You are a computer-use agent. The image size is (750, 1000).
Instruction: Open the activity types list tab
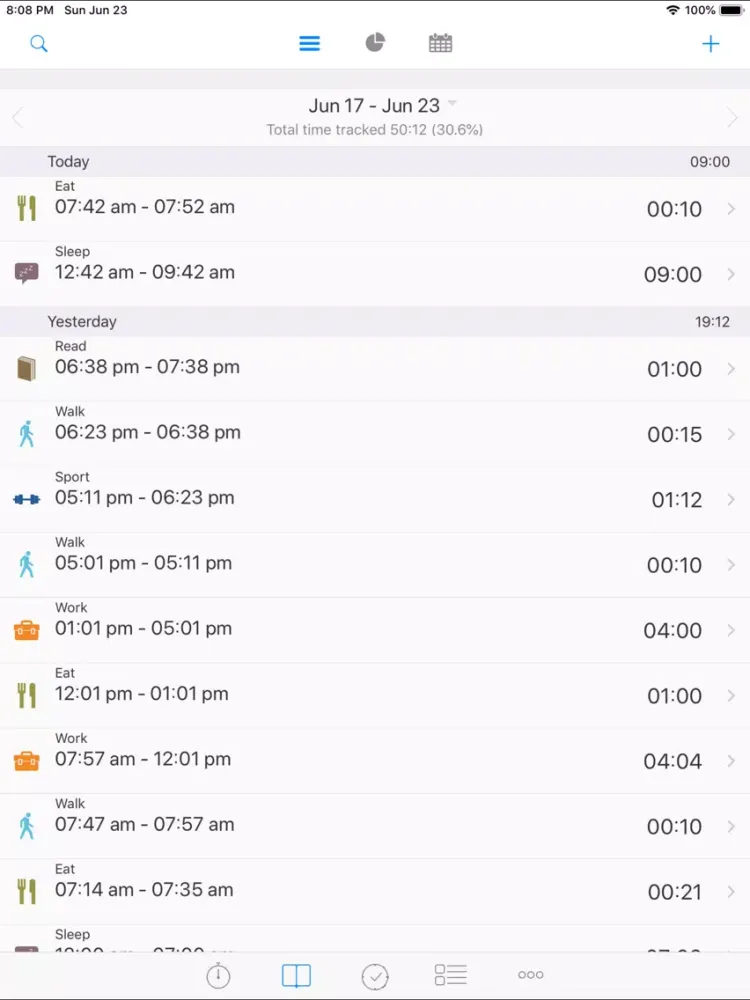[x=451, y=975]
